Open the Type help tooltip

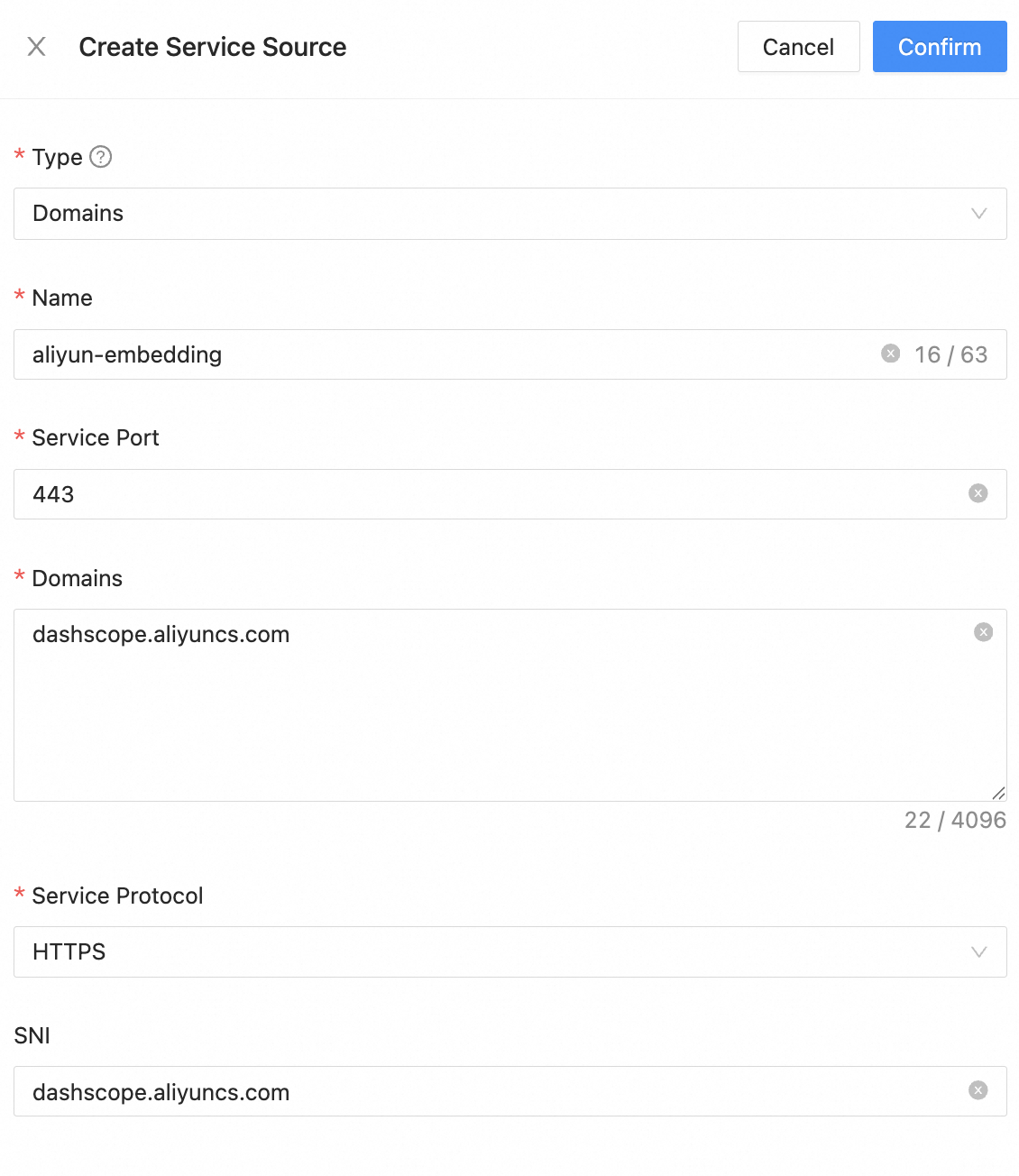click(101, 157)
